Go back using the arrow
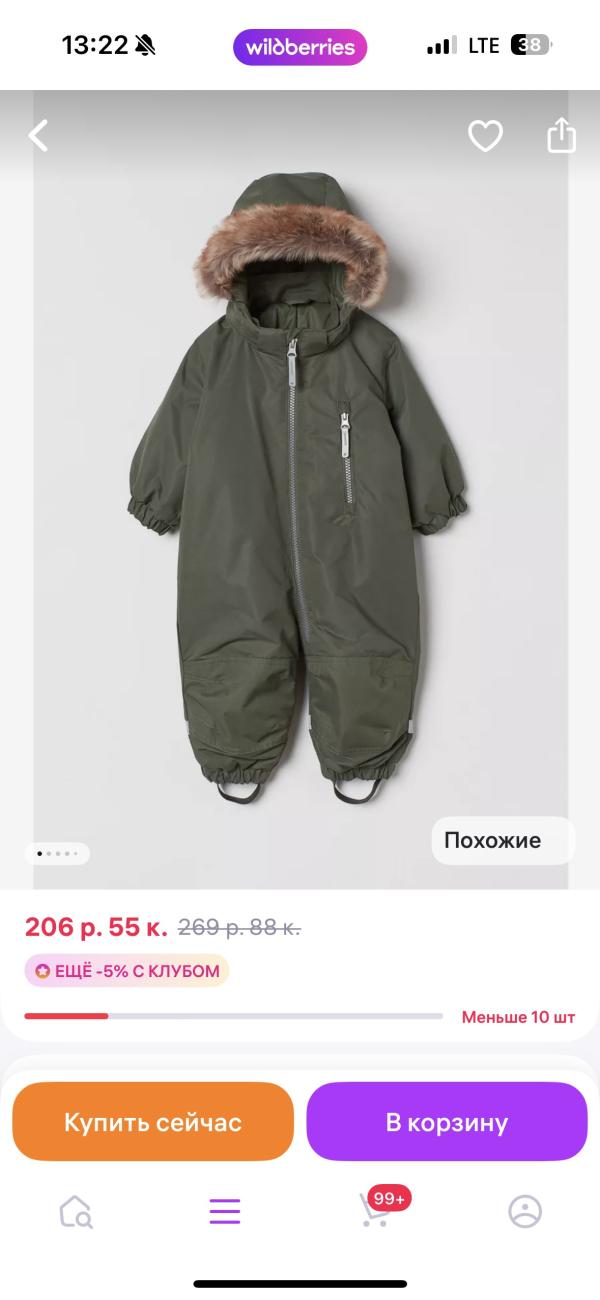 tap(38, 135)
